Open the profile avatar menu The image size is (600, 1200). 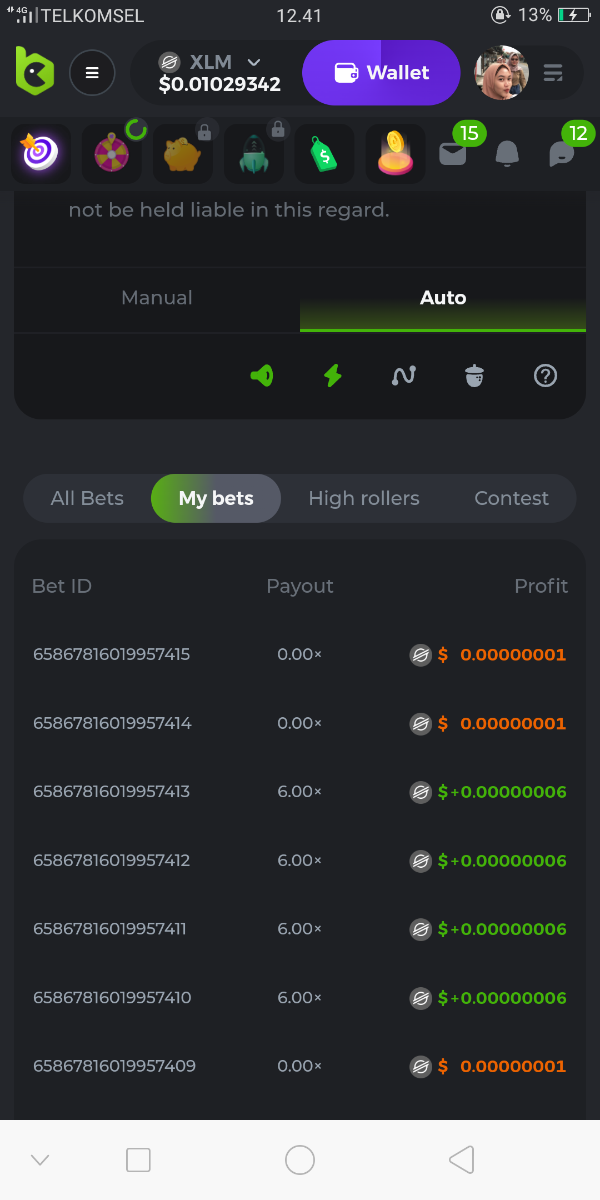[x=501, y=73]
